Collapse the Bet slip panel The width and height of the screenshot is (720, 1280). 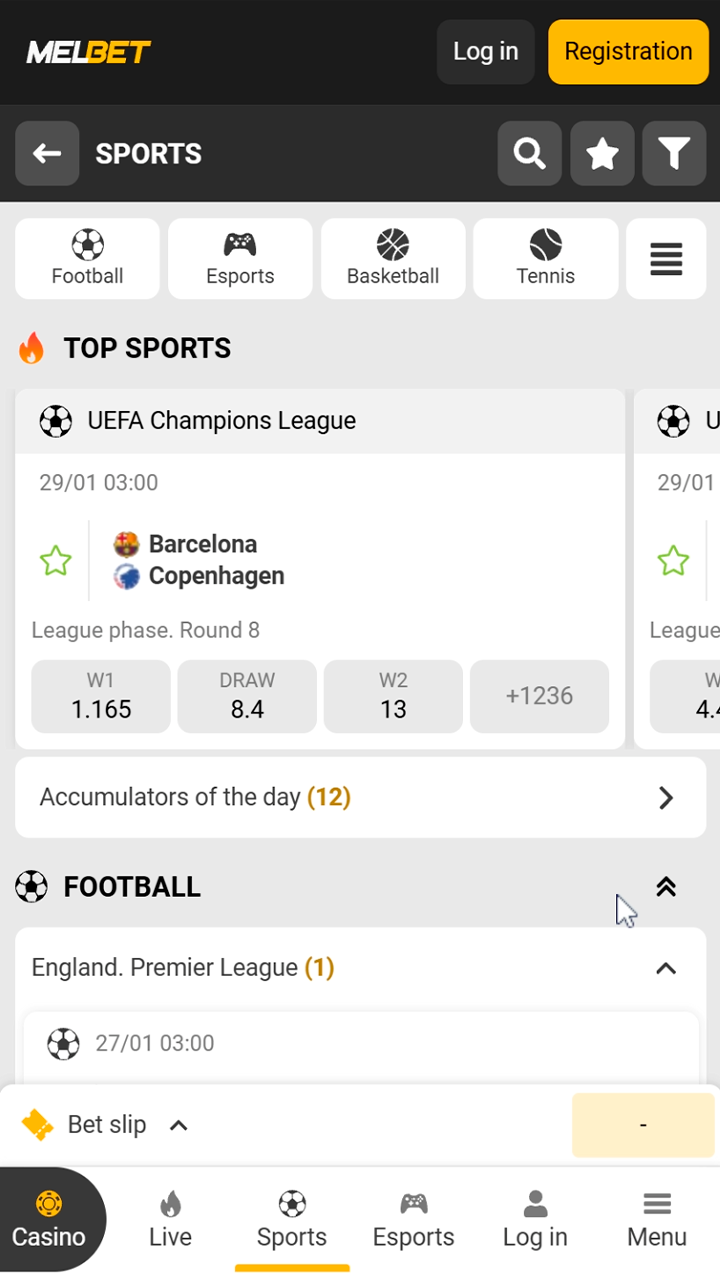(178, 1125)
